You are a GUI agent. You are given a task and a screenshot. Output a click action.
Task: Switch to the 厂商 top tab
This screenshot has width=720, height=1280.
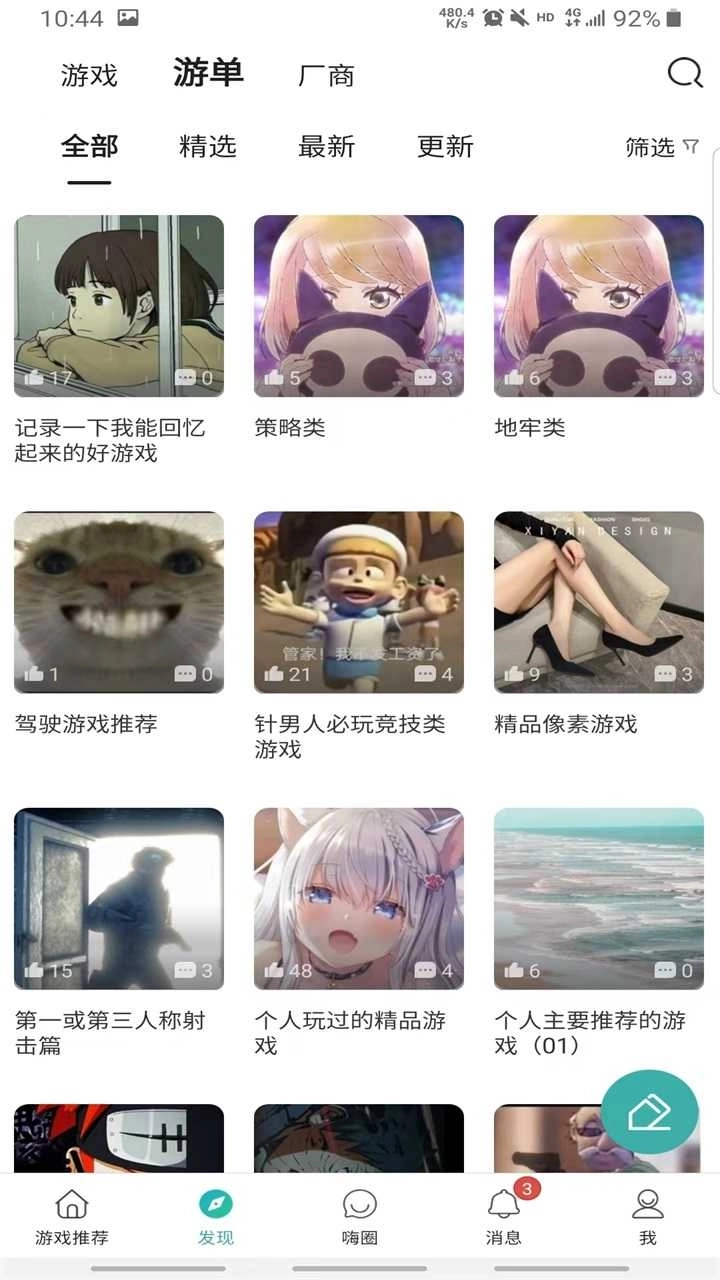click(326, 76)
